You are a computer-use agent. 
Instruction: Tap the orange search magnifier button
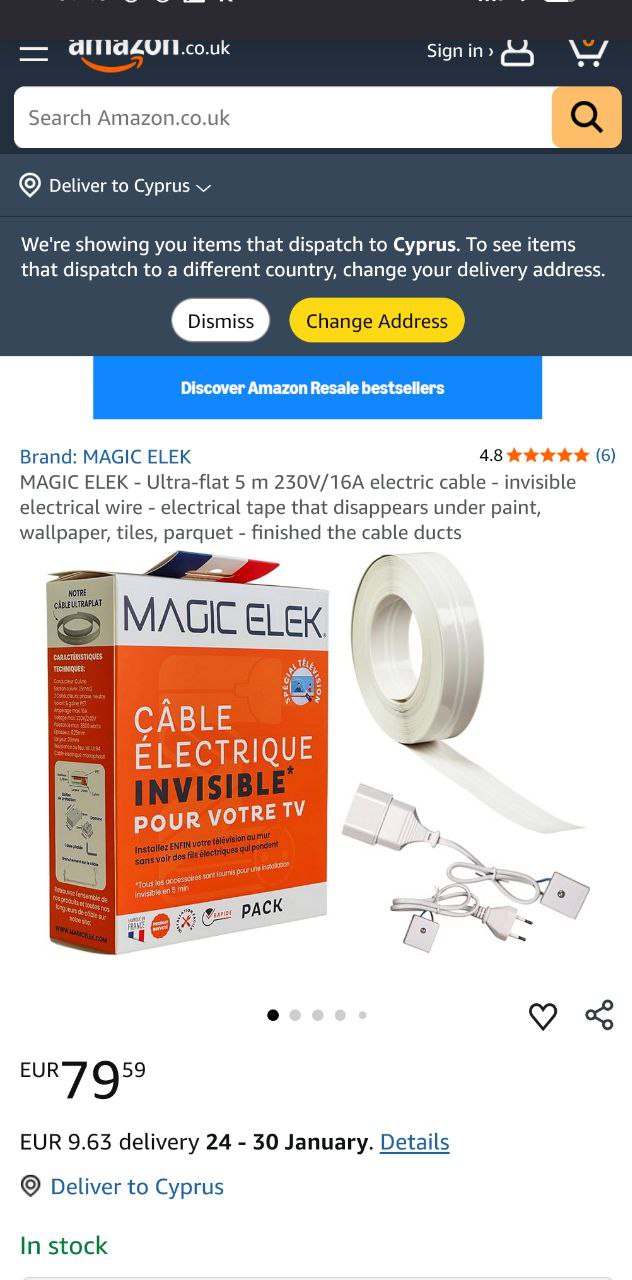(x=586, y=118)
